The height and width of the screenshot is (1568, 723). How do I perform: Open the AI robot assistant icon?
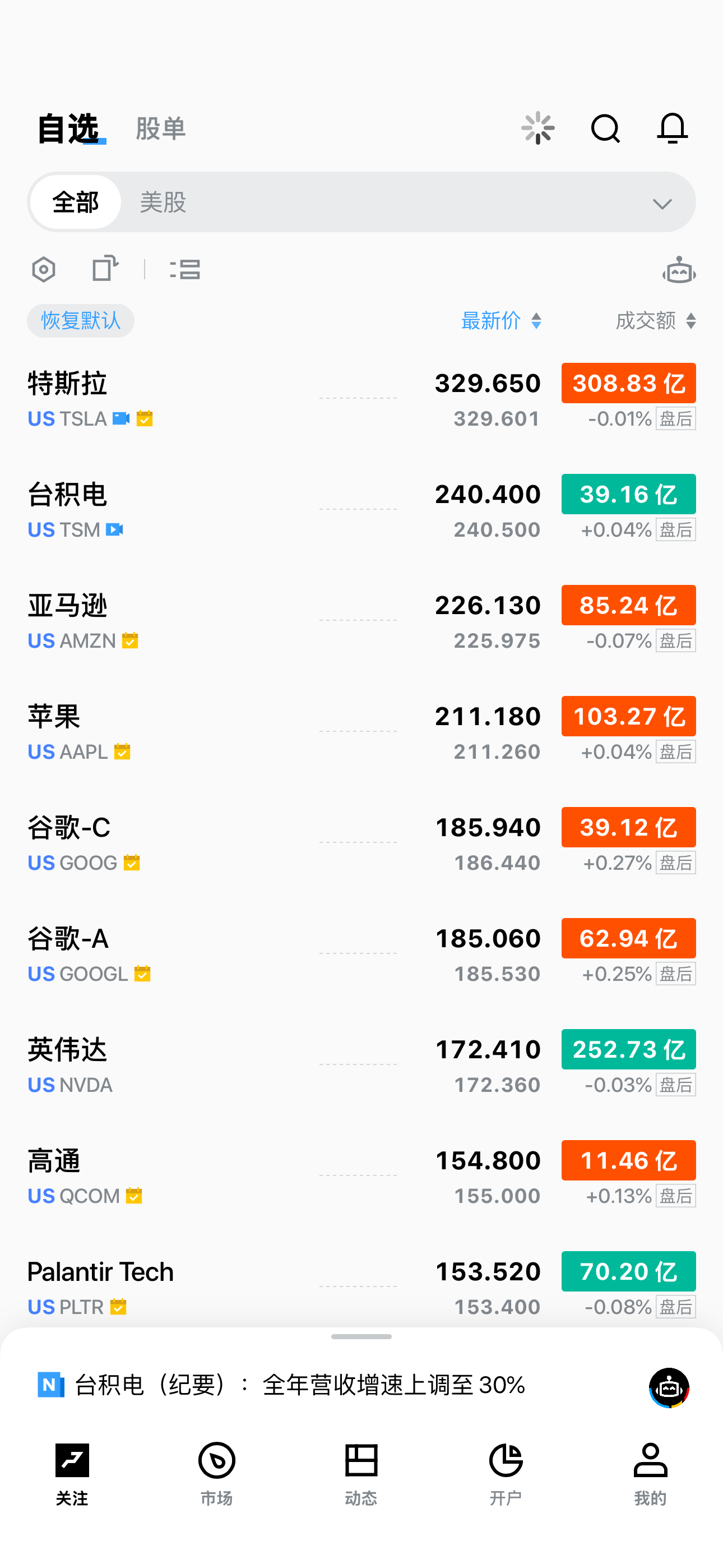coord(679,270)
